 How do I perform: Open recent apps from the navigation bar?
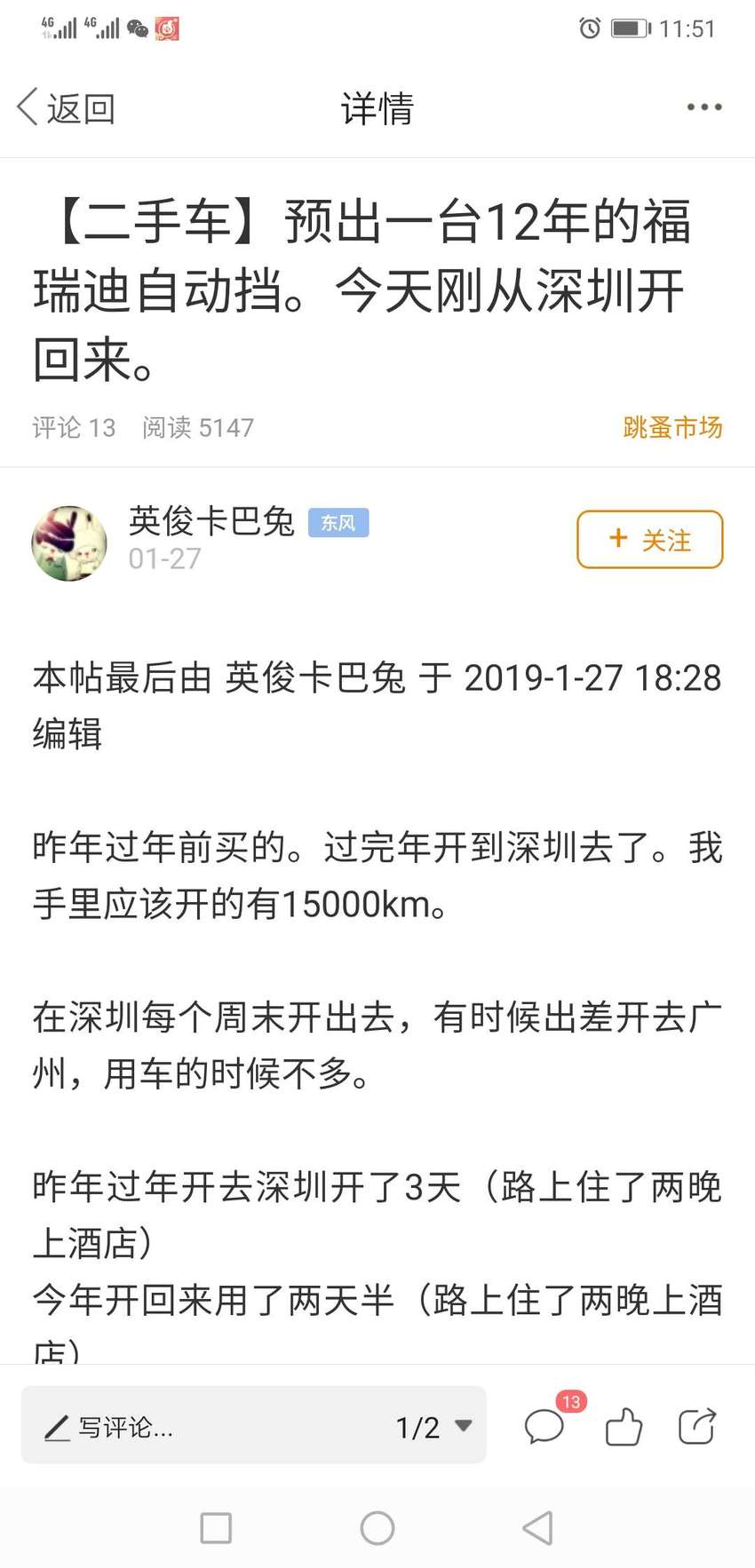[x=216, y=1528]
